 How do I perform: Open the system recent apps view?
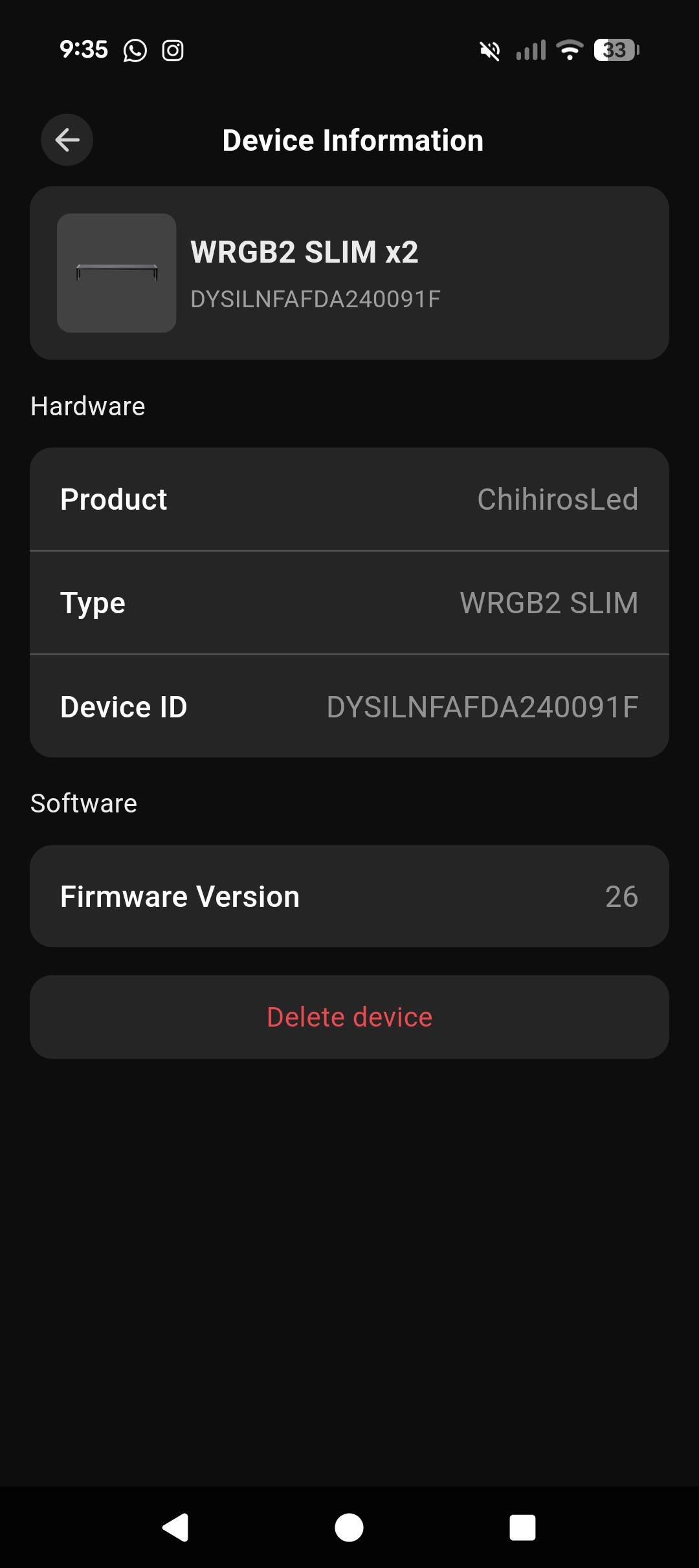(x=522, y=1528)
